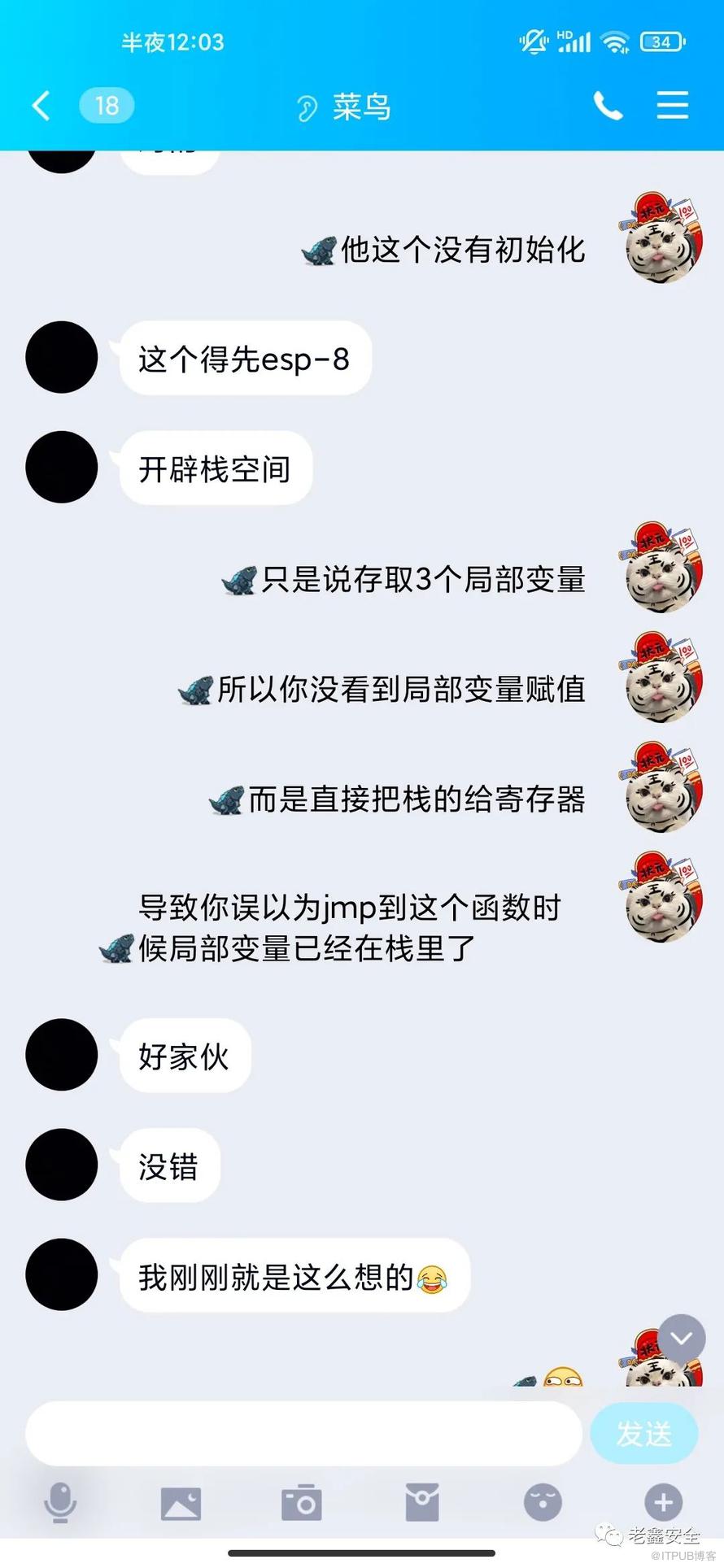This screenshot has height=1568, width=724.
Task: Open the plus menu for more options
Action: click(663, 1503)
